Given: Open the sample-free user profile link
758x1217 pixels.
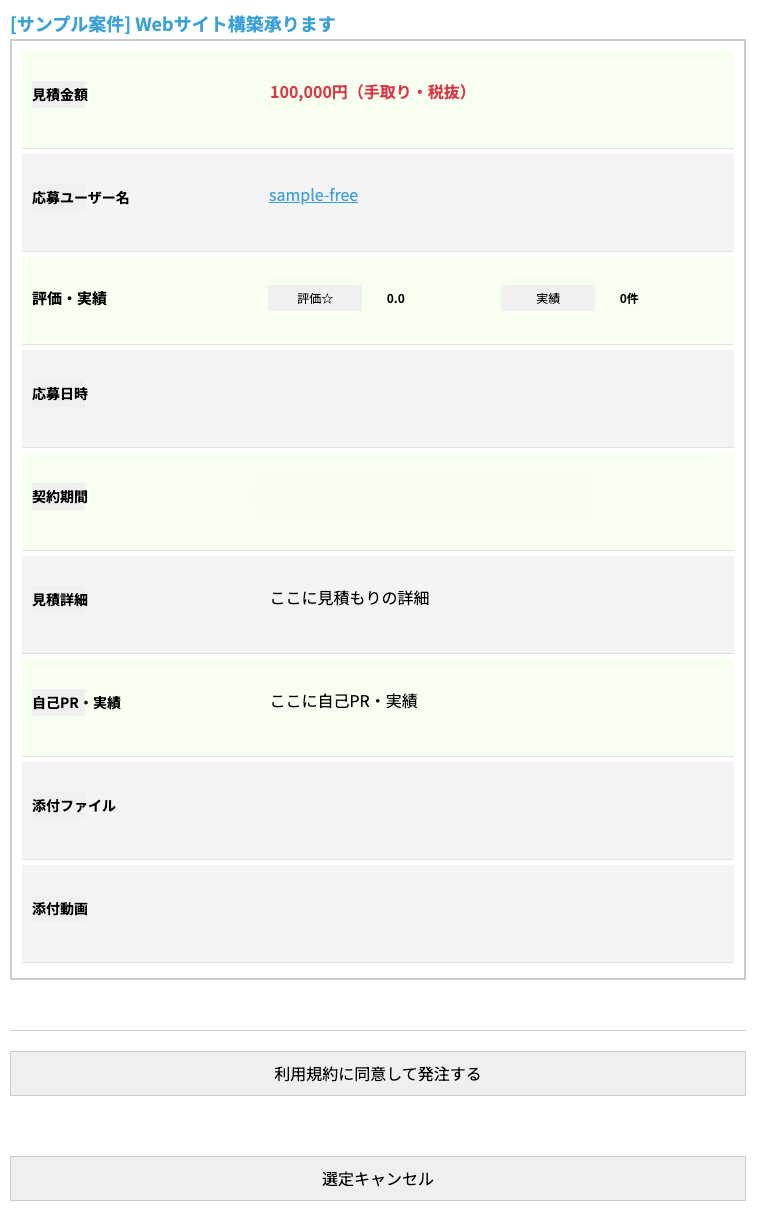Looking at the screenshot, I should (313, 195).
